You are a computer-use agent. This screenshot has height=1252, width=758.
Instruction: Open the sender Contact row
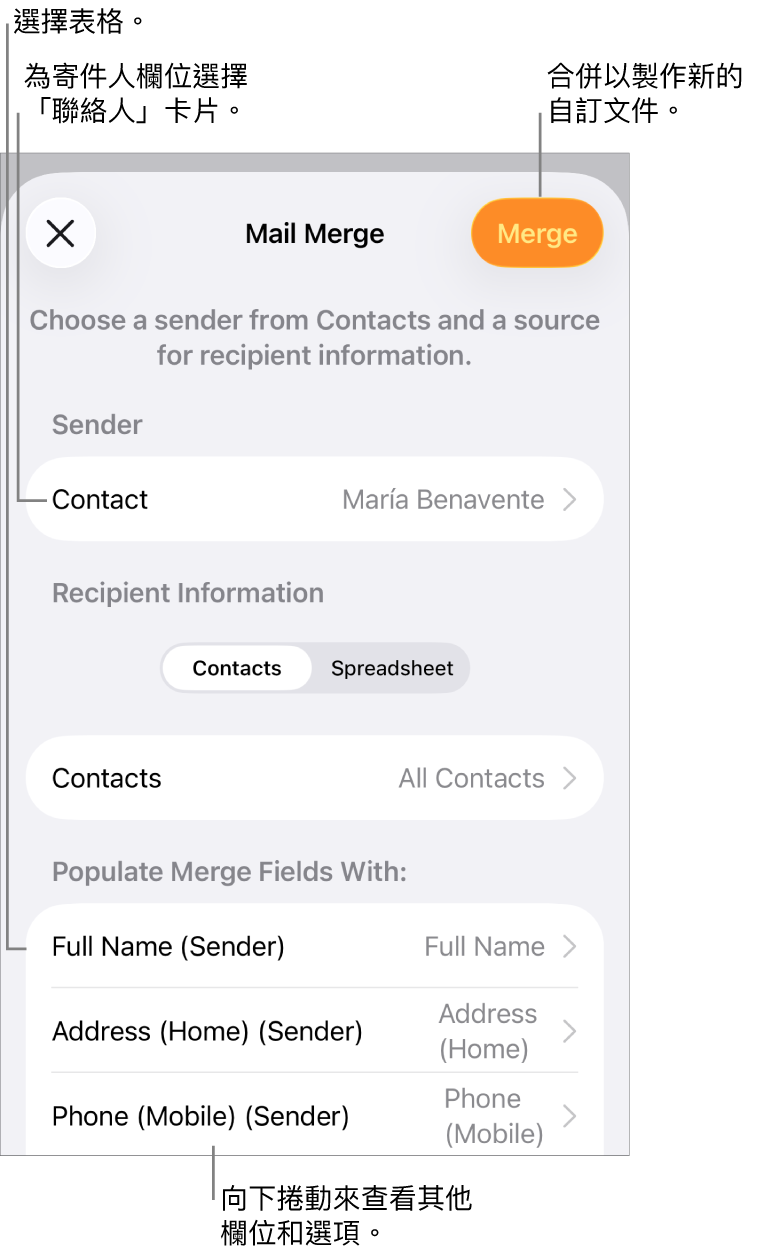pyautogui.click(x=314, y=499)
